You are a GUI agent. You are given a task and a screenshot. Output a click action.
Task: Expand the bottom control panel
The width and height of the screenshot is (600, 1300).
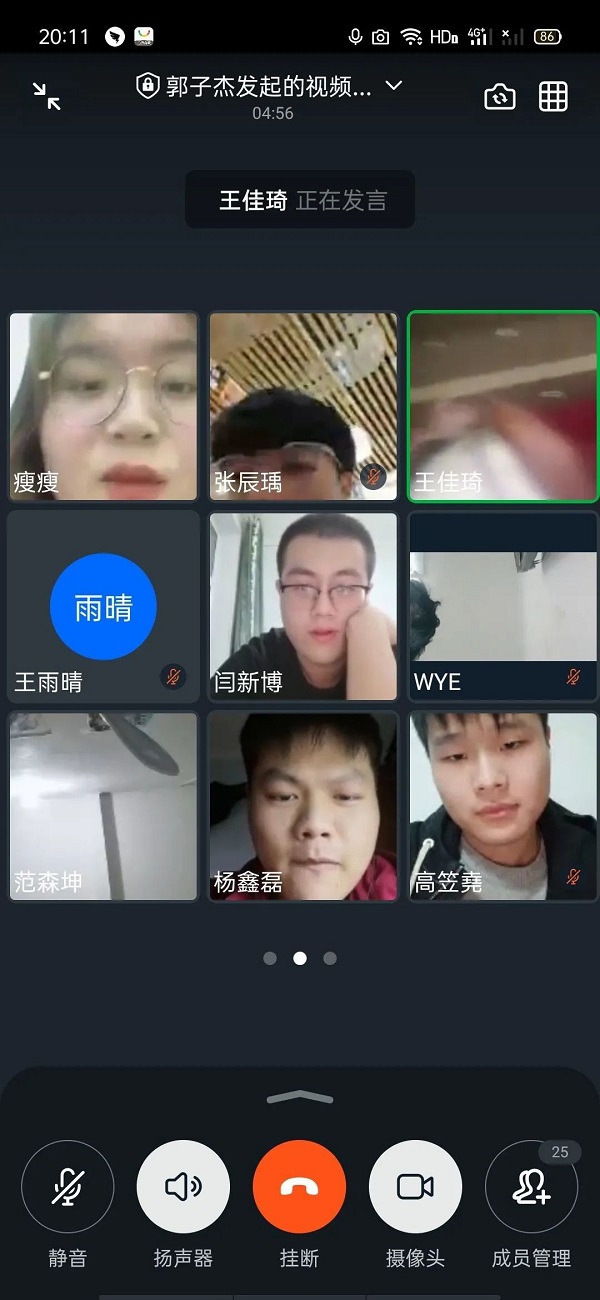[x=299, y=1097]
